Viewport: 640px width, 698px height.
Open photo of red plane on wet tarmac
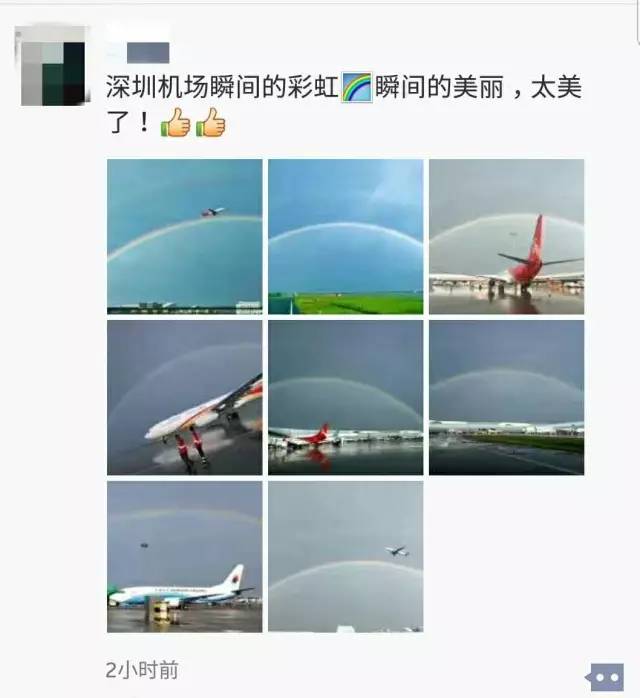345,397
